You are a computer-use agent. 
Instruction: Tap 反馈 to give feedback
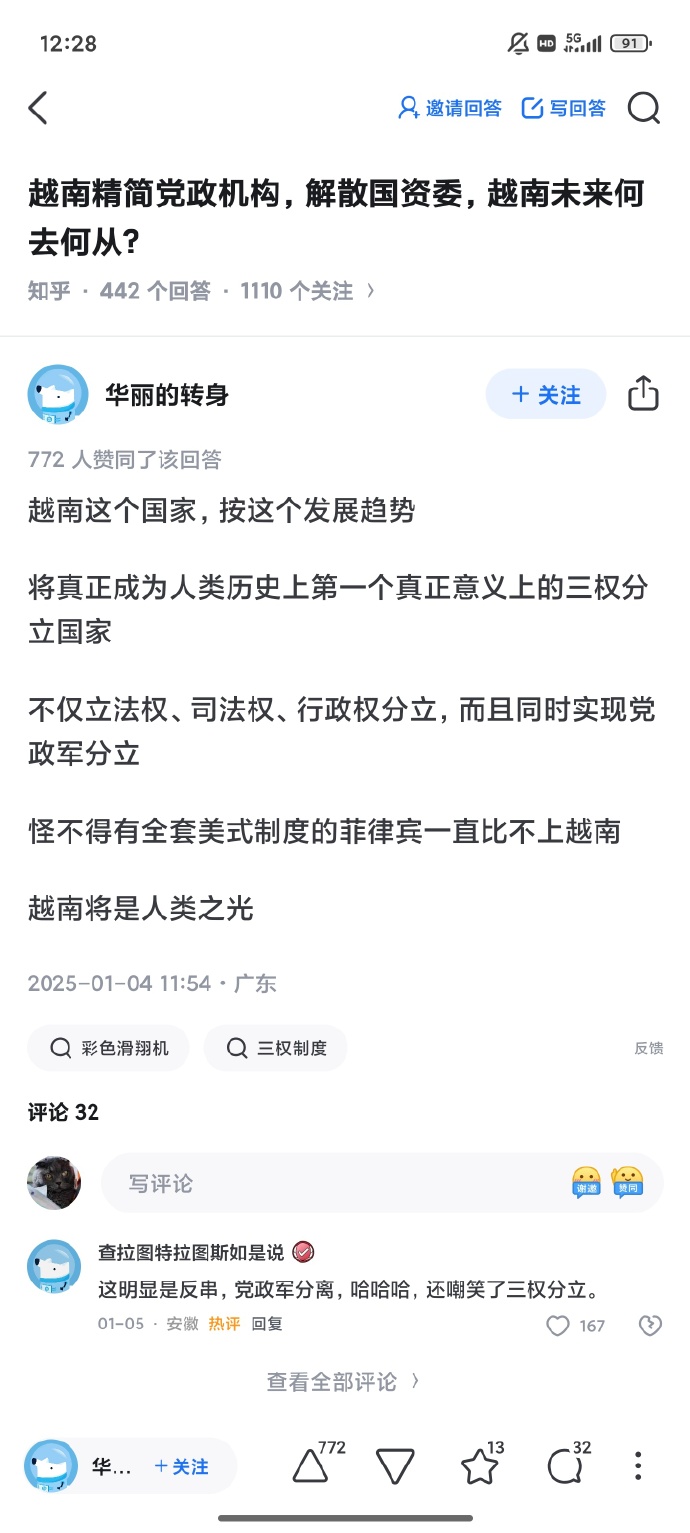[x=648, y=1048]
